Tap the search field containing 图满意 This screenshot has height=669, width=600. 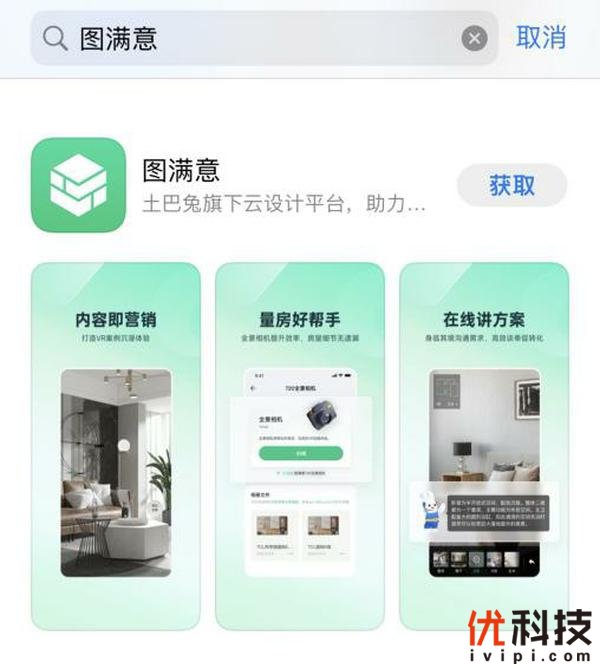[x=250, y=39]
